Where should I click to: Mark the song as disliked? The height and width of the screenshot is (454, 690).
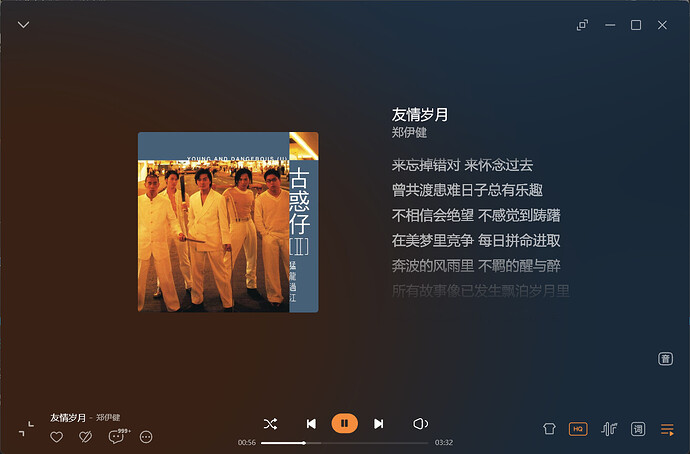86,437
